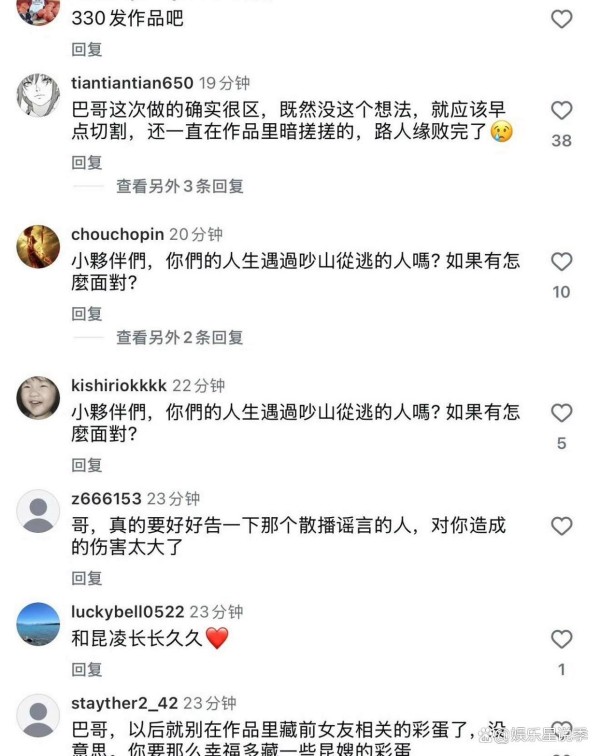The height and width of the screenshot is (756, 600).
Task: View kishiriokkkk's profile picture
Action: point(38,397)
